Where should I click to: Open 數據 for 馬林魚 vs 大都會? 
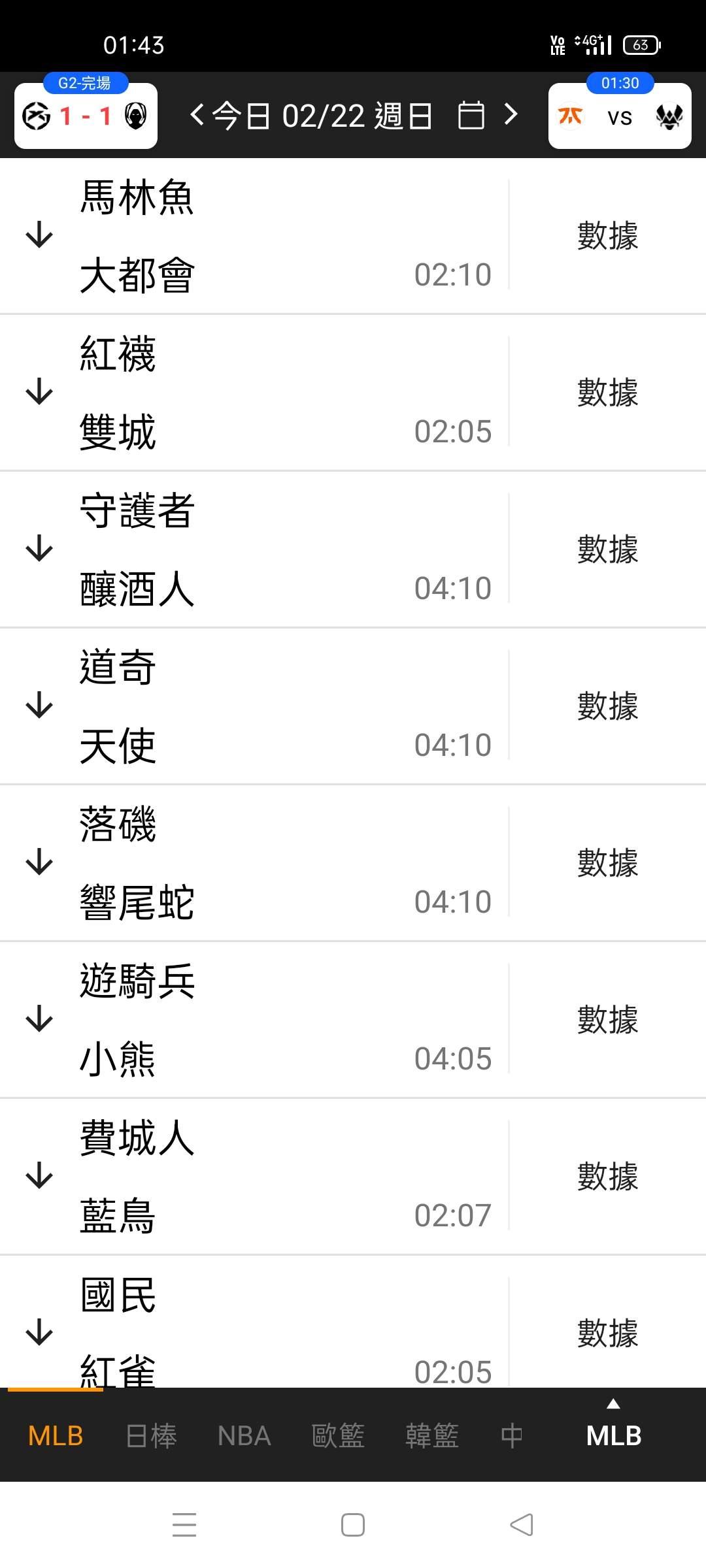[607, 235]
